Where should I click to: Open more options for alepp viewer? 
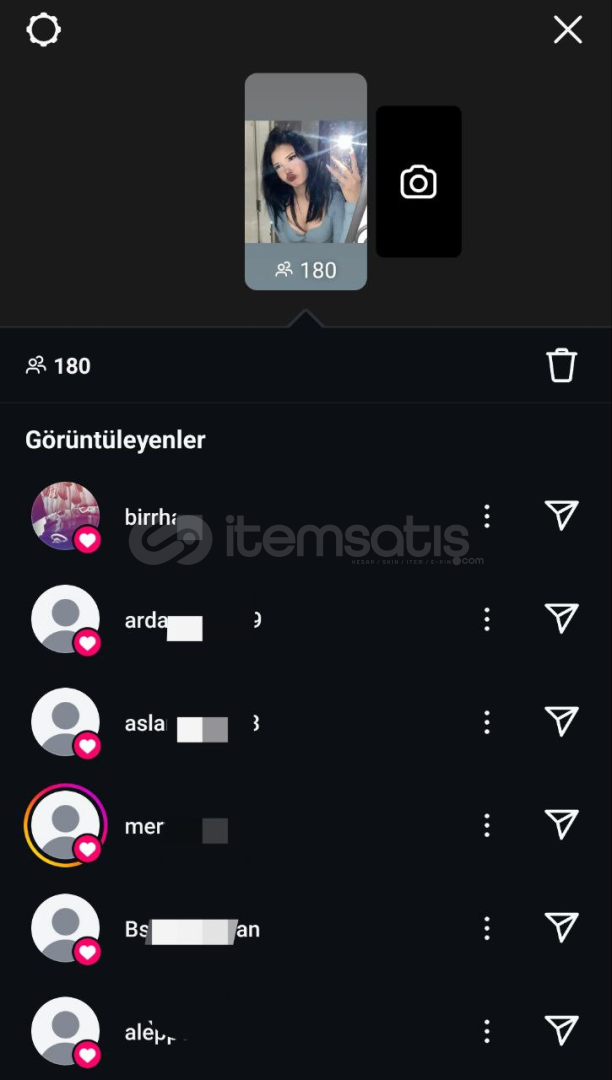[x=487, y=1031]
